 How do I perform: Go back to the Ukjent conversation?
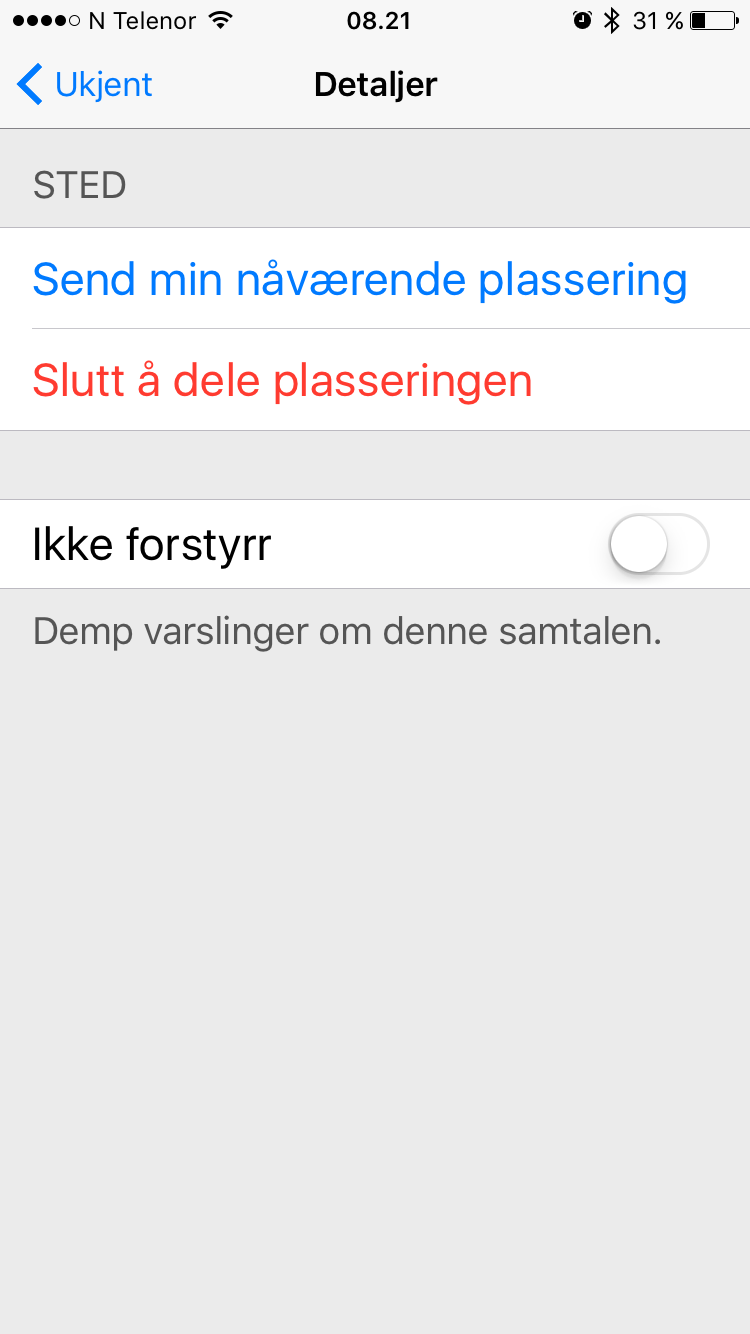(x=85, y=85)
